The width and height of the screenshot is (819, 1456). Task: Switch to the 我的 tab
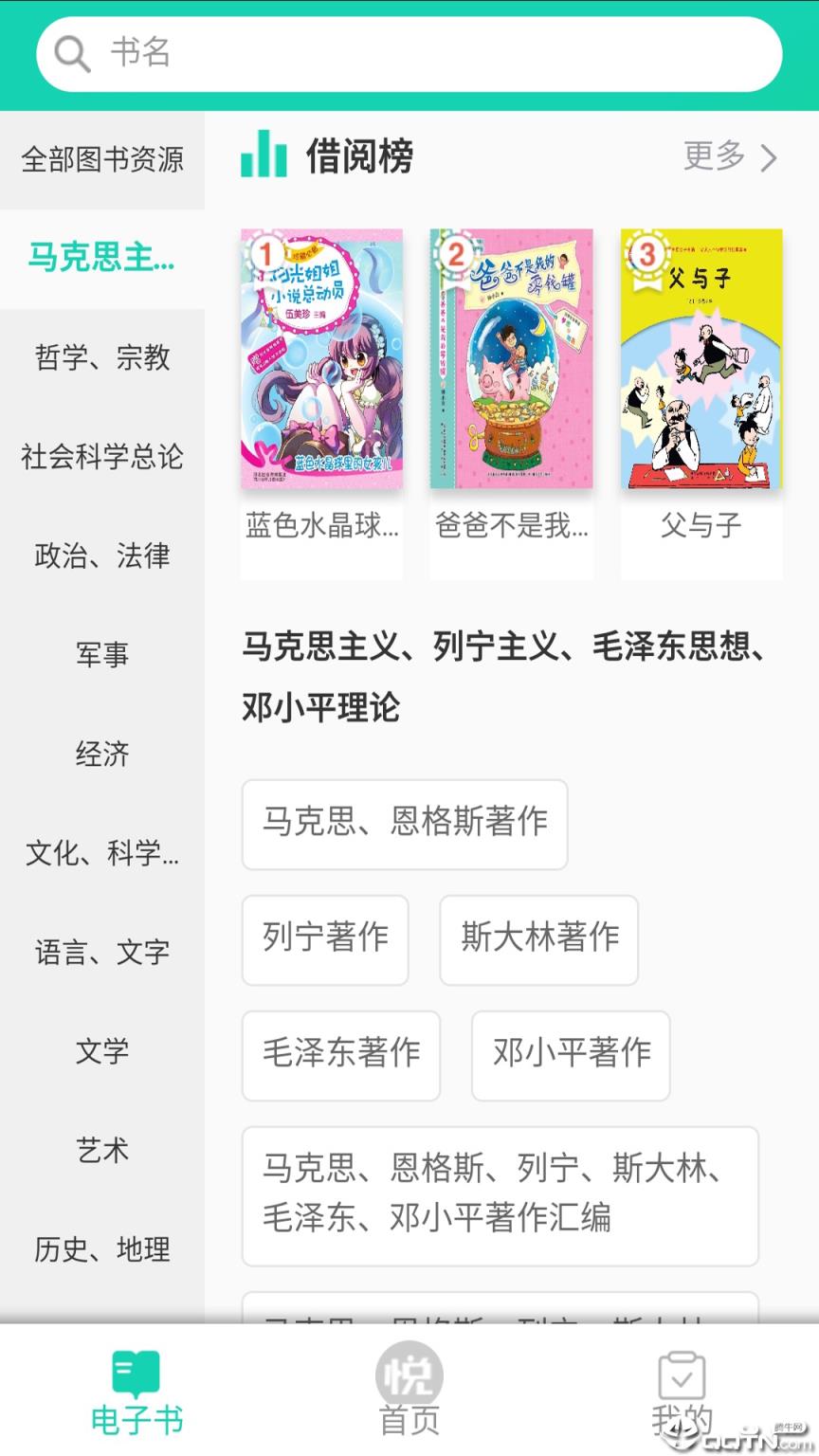point(682,1393)
